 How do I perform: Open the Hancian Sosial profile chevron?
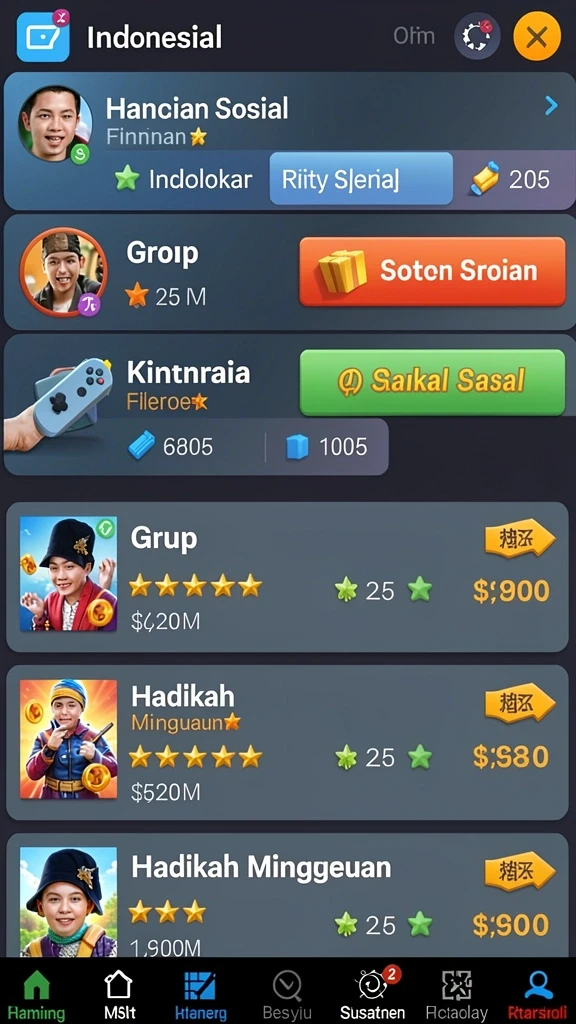click(551, 106)
